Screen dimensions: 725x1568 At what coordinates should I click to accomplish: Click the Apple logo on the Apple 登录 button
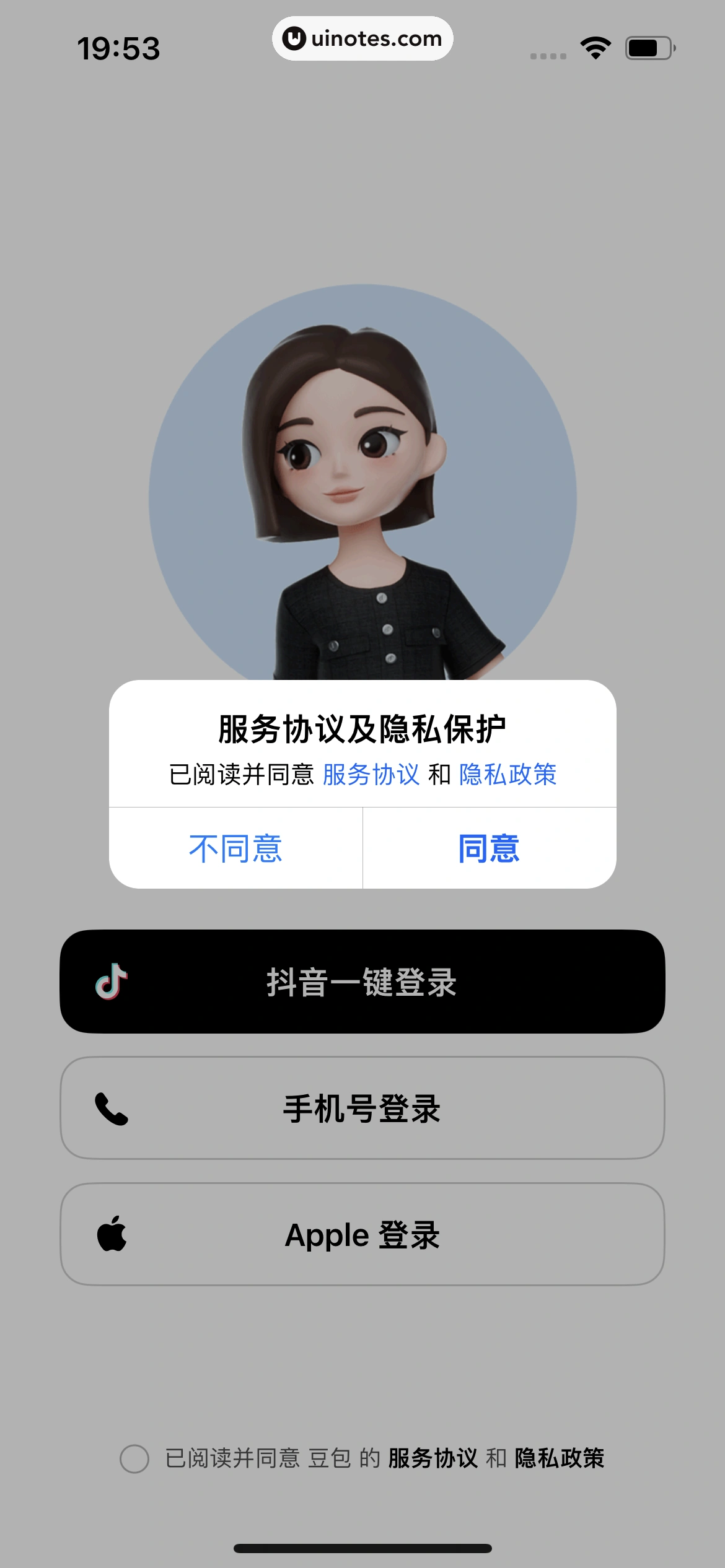tap(112, 1234)
